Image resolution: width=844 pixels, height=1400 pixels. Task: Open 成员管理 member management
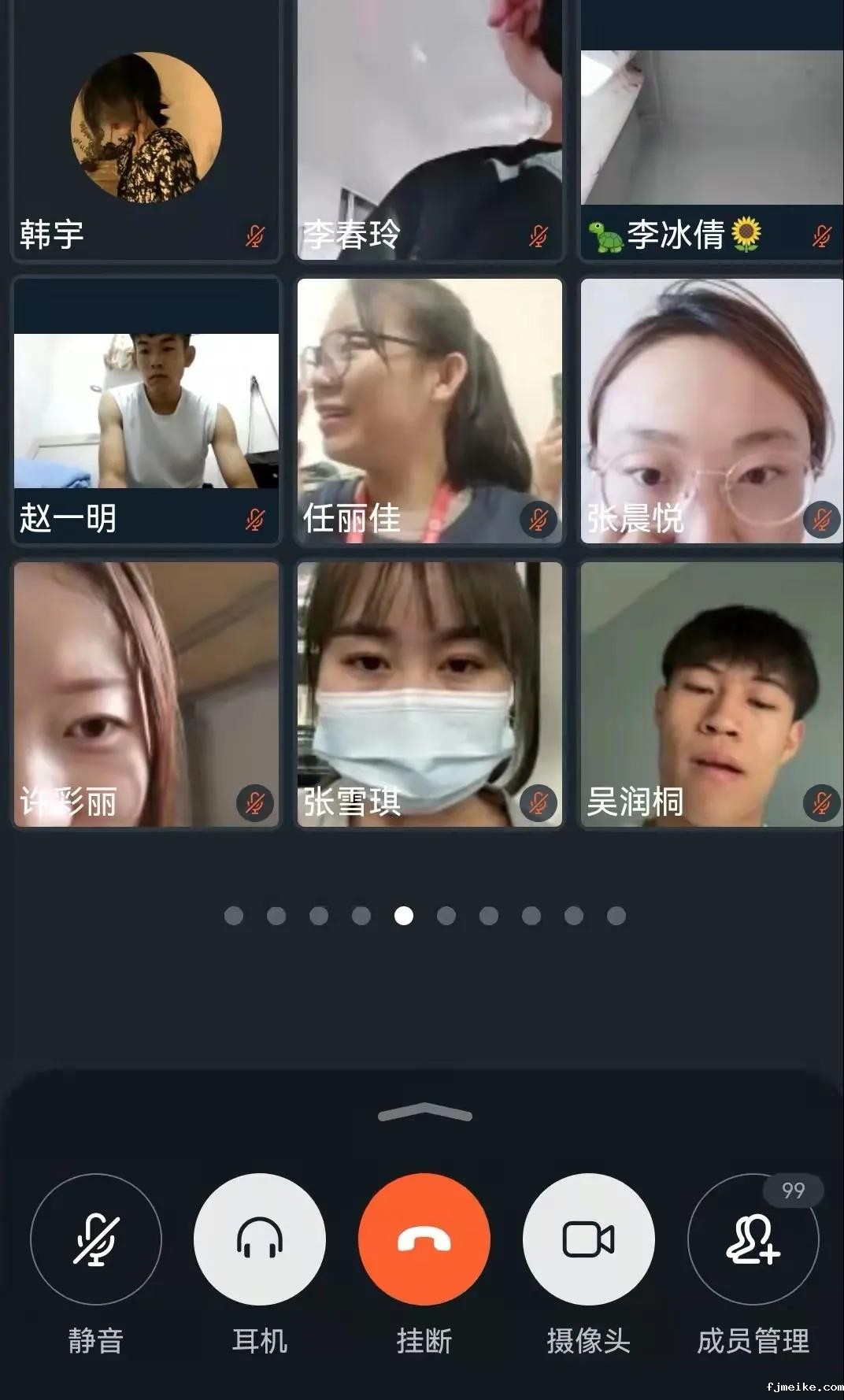753,1239
